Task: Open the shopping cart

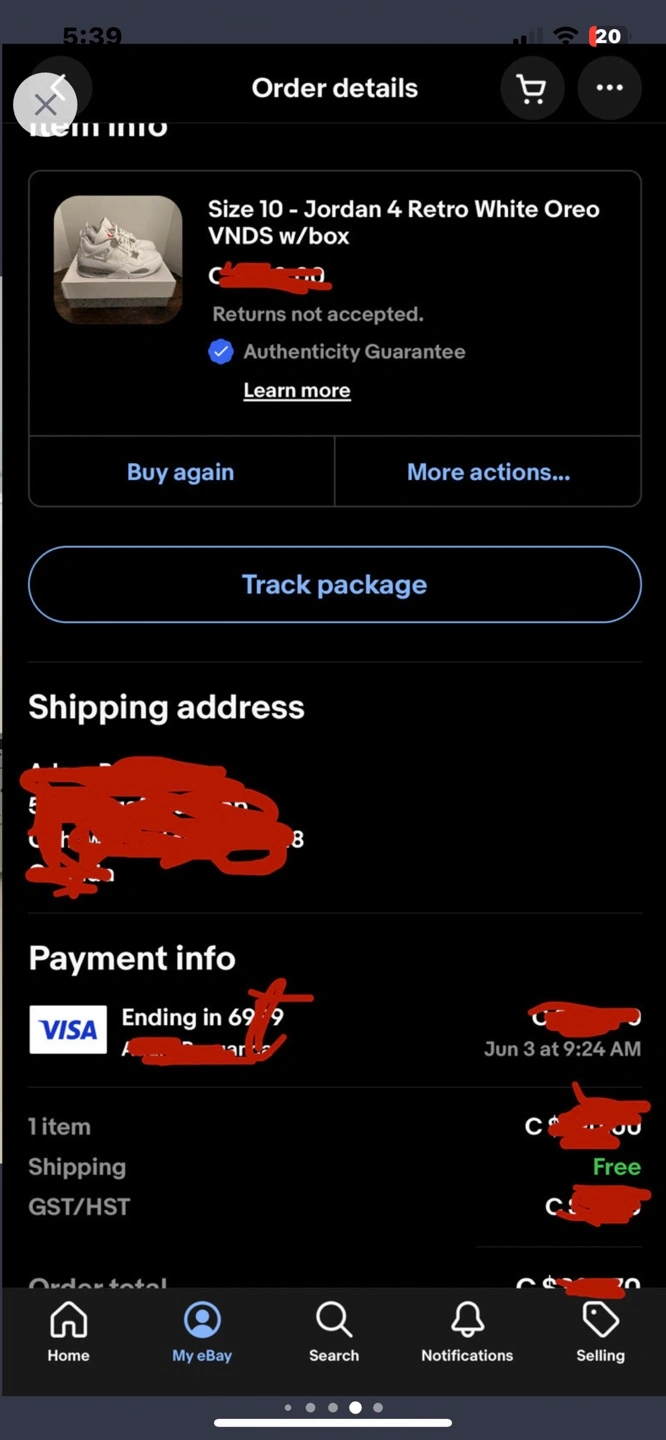Action: [x=532, y=89]
